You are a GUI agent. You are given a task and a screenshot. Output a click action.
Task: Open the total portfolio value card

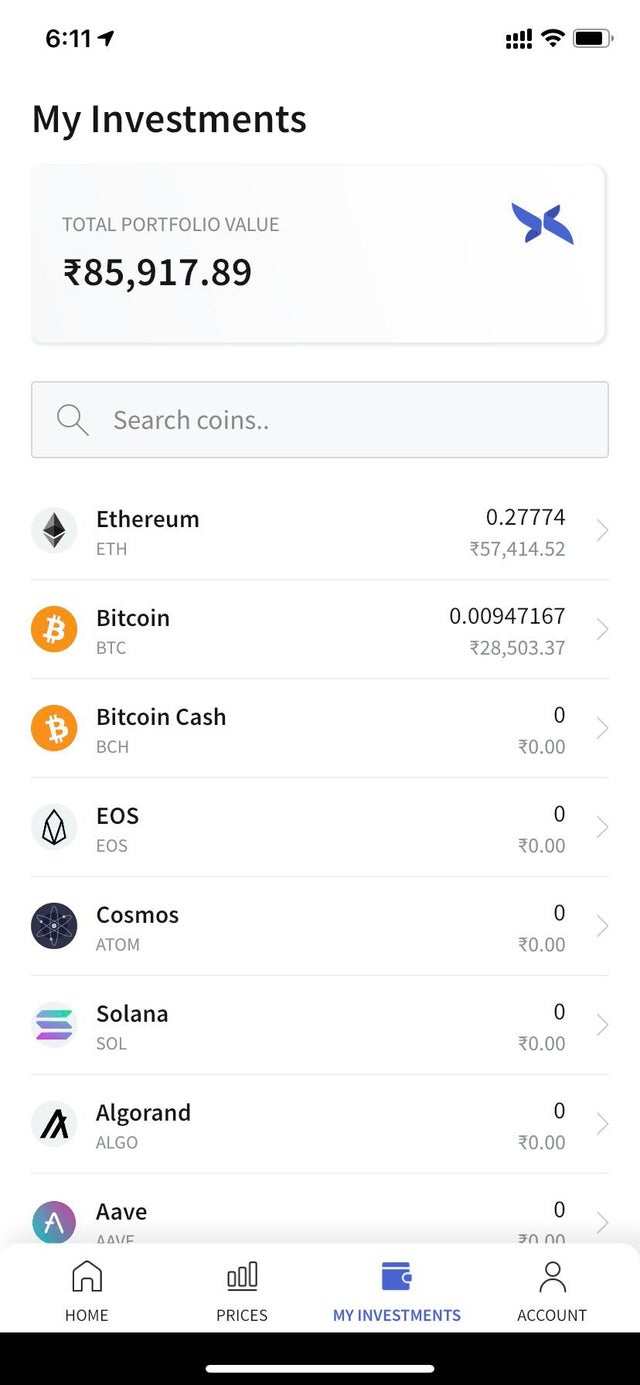[x=318, y=254]
